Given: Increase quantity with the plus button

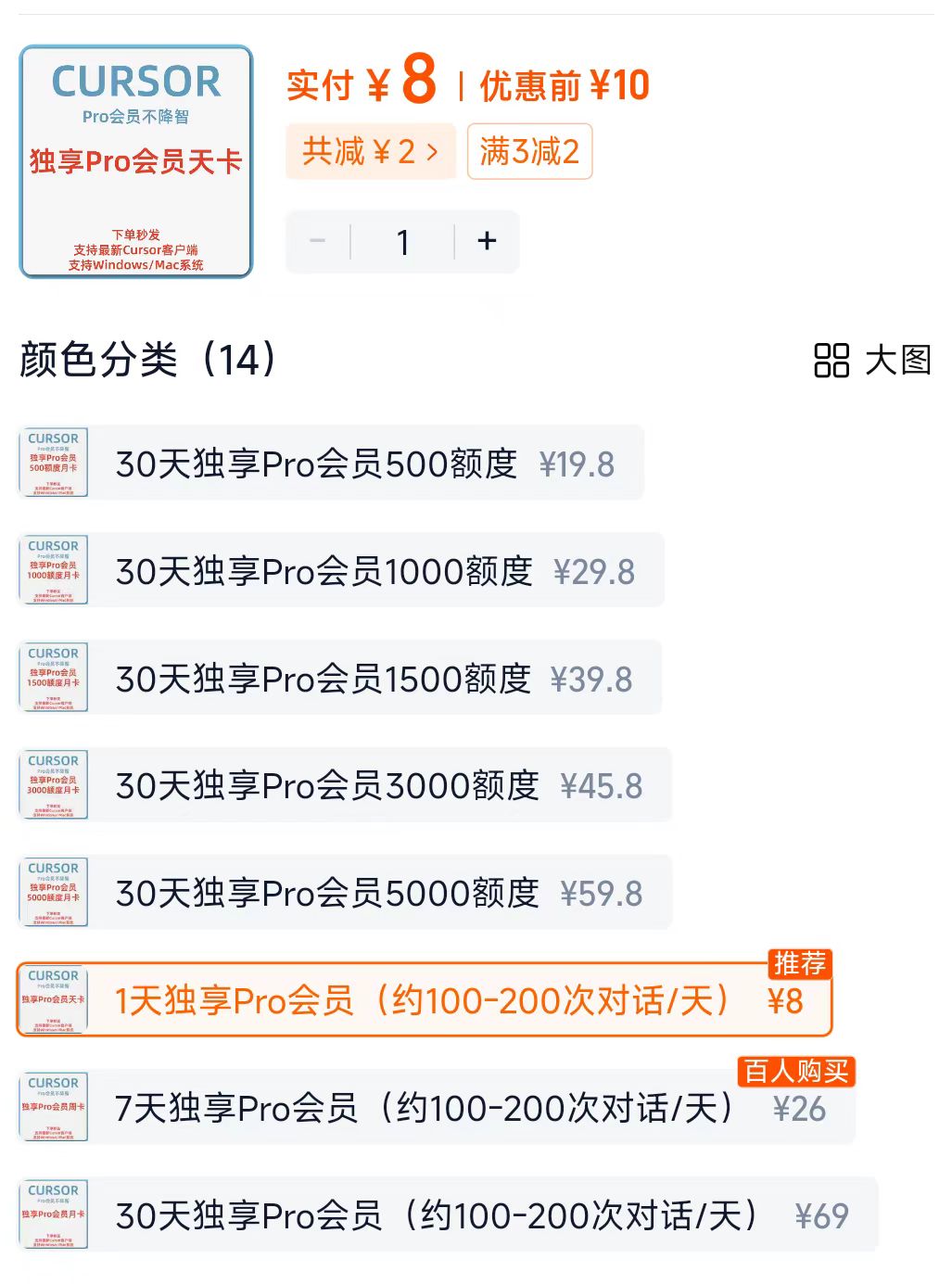Looking at the screenshot, I should pyautogui.click(x=487, y=242).
